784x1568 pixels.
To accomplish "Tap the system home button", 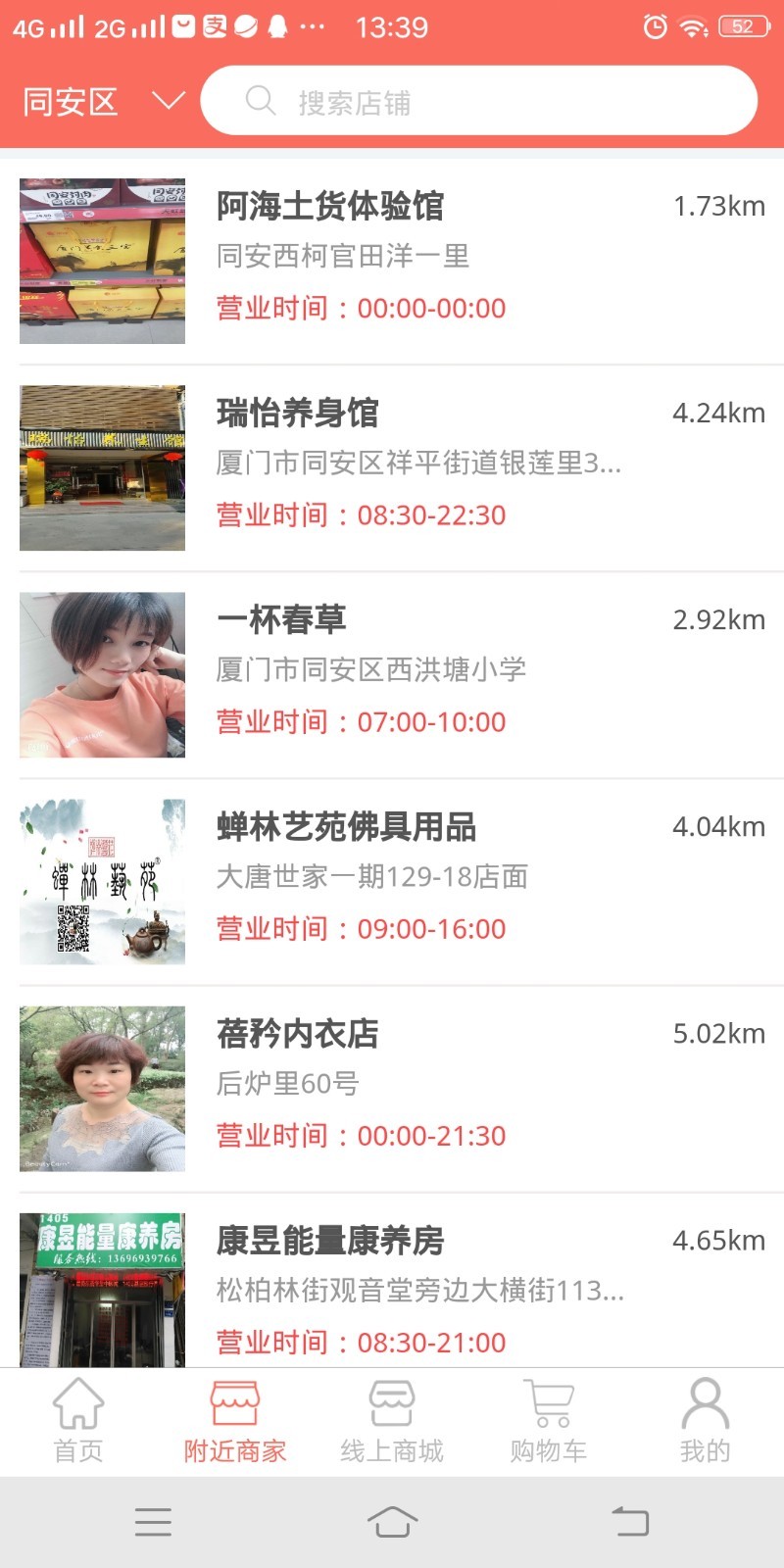I will pyautogui.click(x=392, y=1522).
